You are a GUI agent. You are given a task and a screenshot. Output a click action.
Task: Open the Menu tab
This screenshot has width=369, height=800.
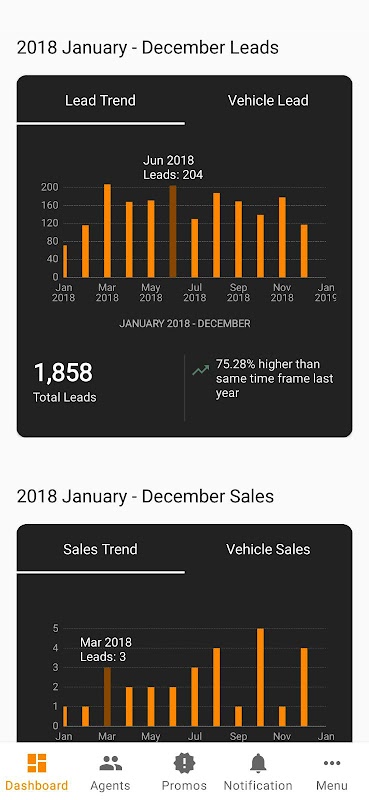[332, 771]
